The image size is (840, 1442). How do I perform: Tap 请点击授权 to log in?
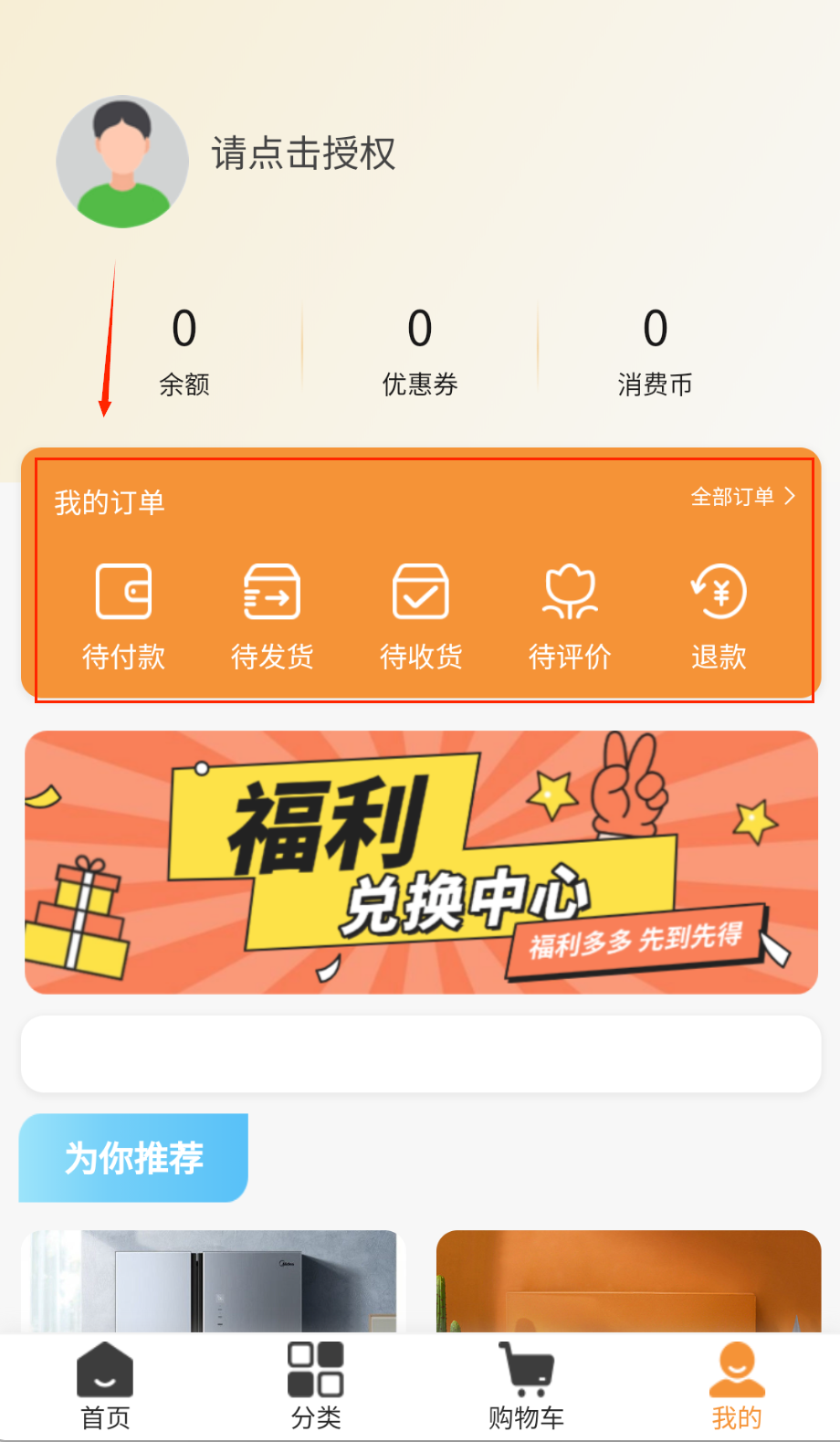pyautogui.click(x=303, y=153)
